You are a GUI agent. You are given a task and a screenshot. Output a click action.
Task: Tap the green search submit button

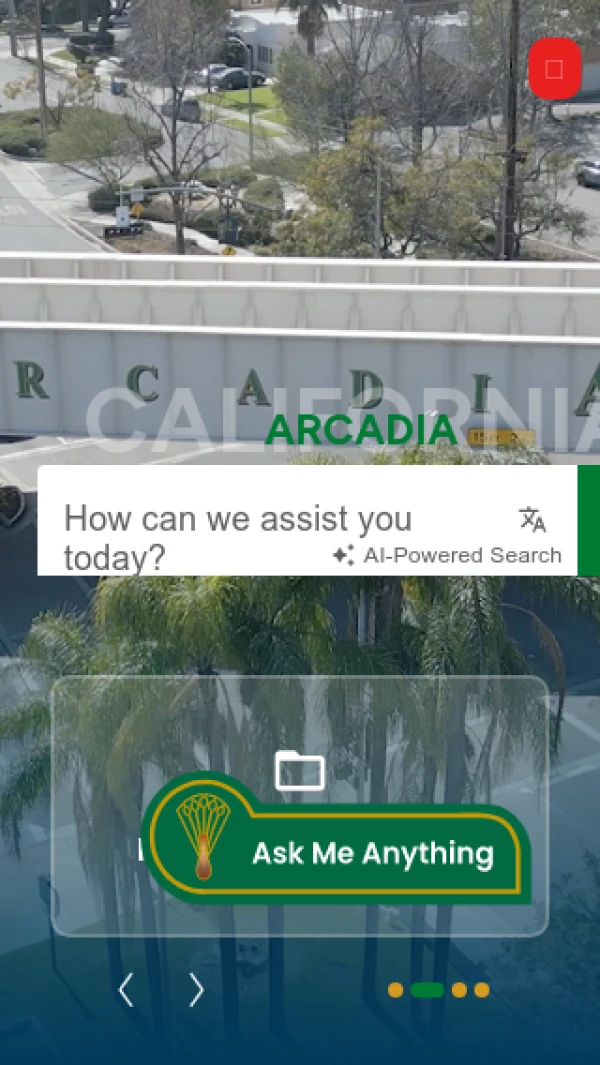coord(589,520)
